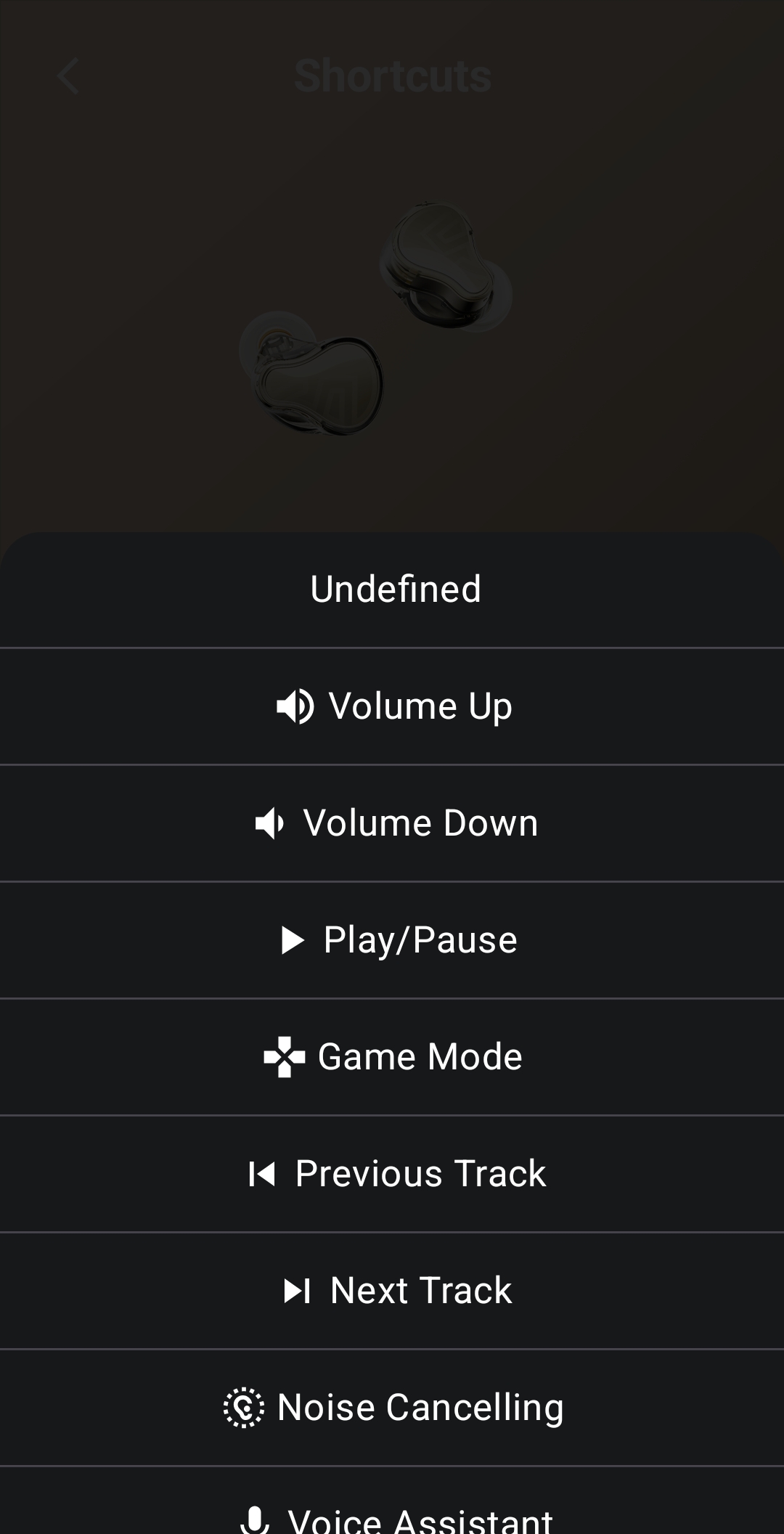
Task: Pick the Play/Pause action
Action: coord(396,939)
